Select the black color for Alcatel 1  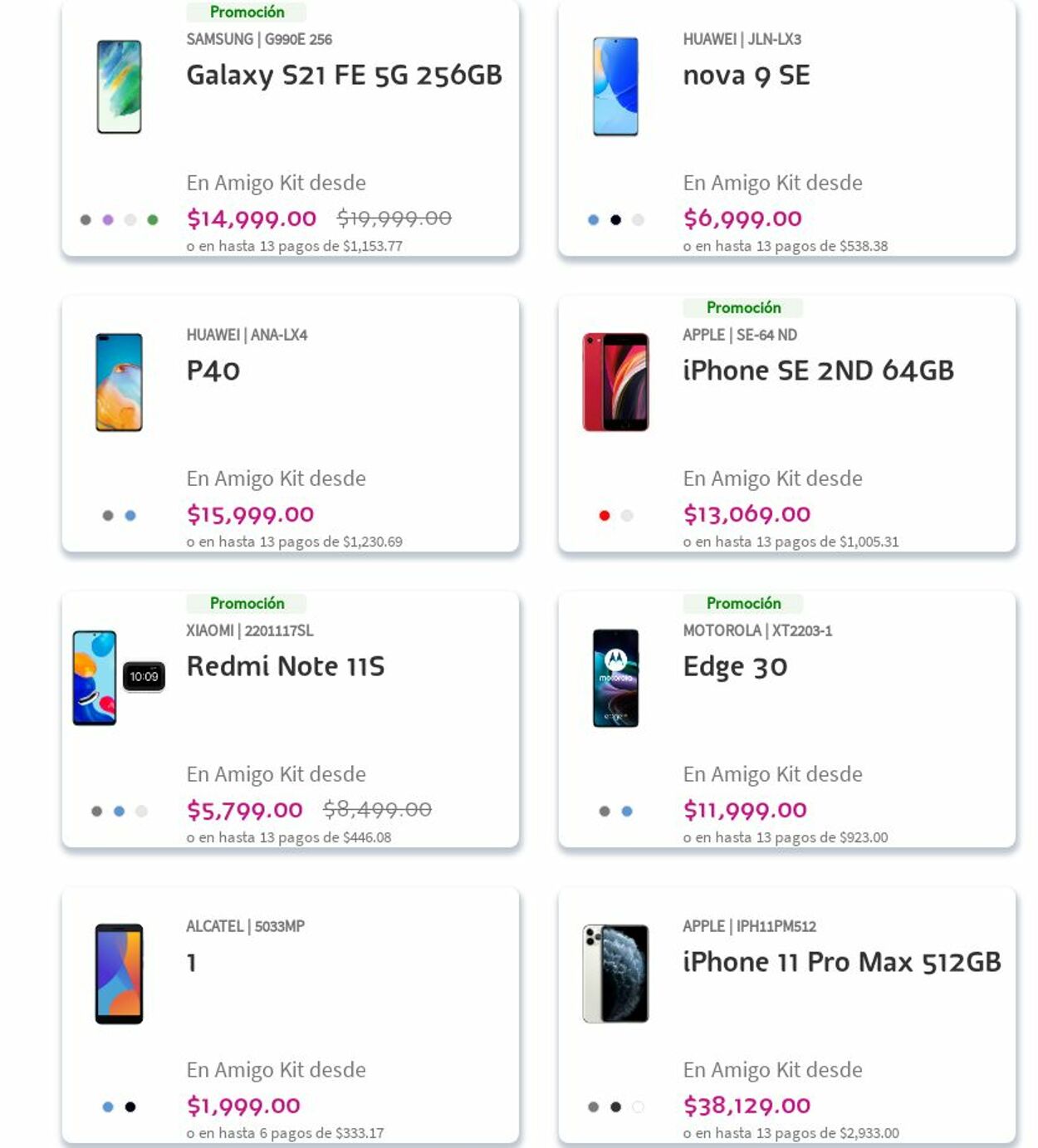coord(130,1107)
